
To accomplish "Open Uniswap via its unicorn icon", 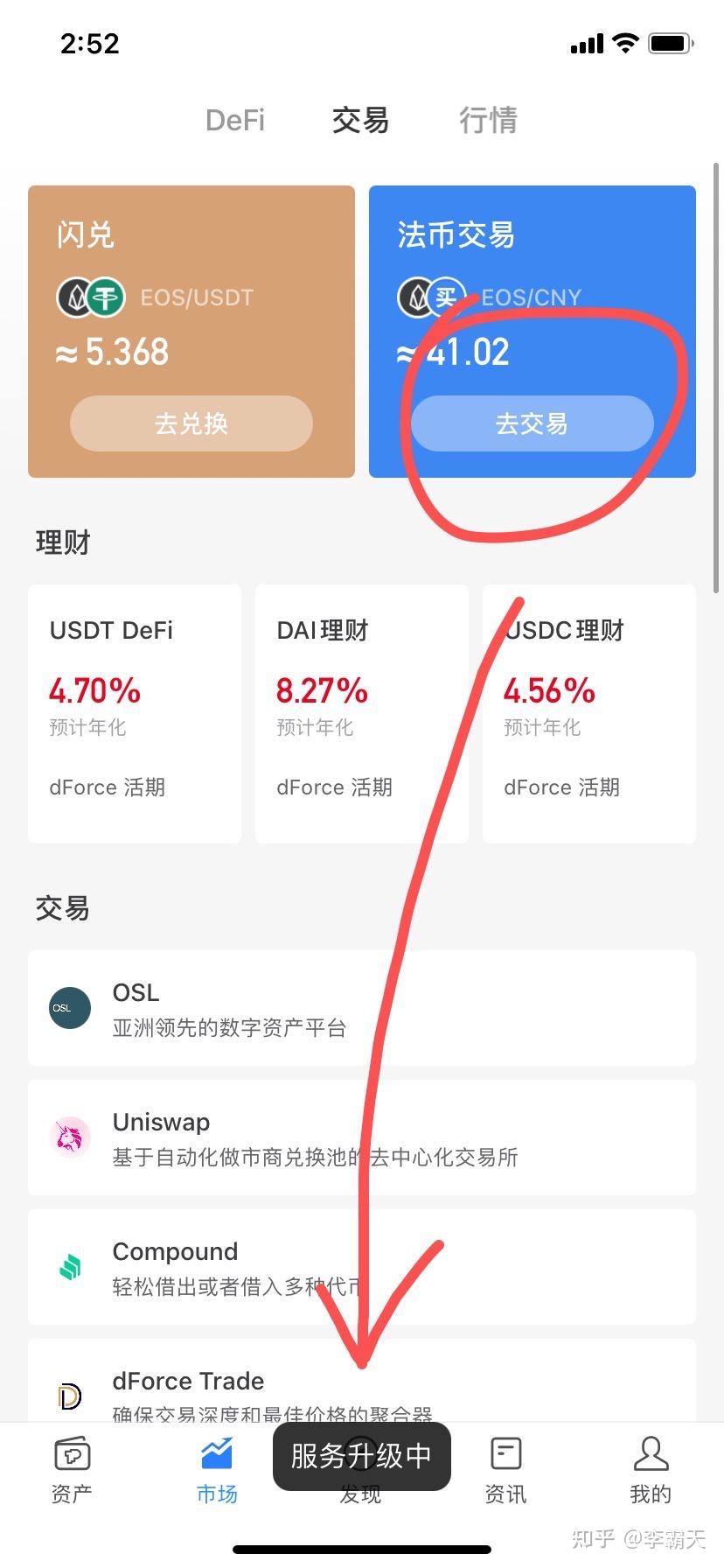I will (x=70, y=1137).
